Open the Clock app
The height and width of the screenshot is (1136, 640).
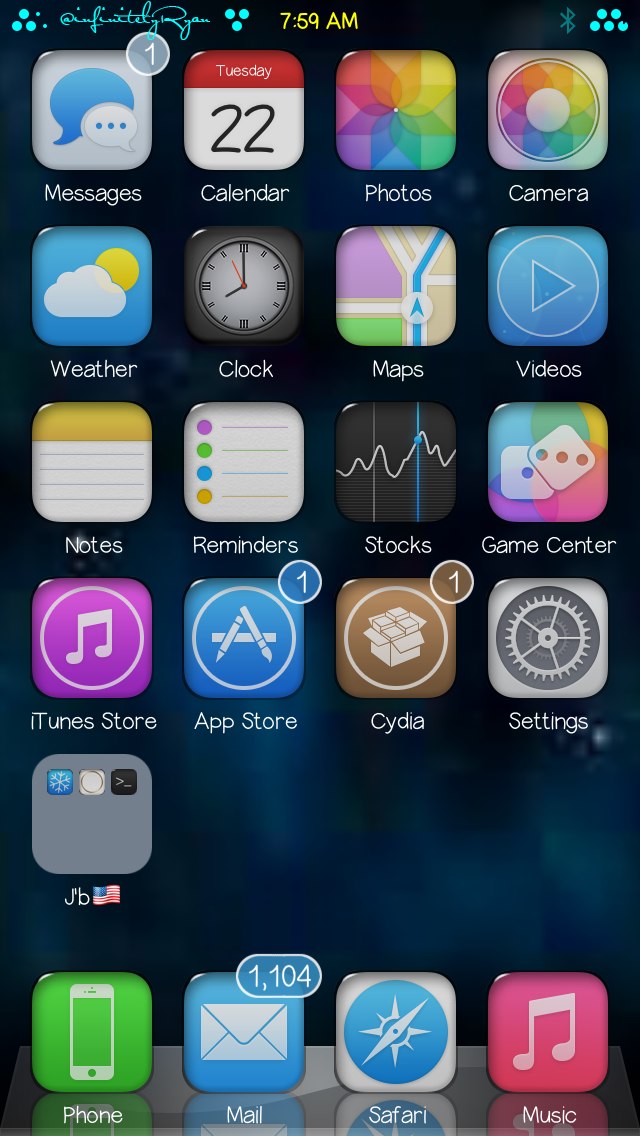(244, 286)
